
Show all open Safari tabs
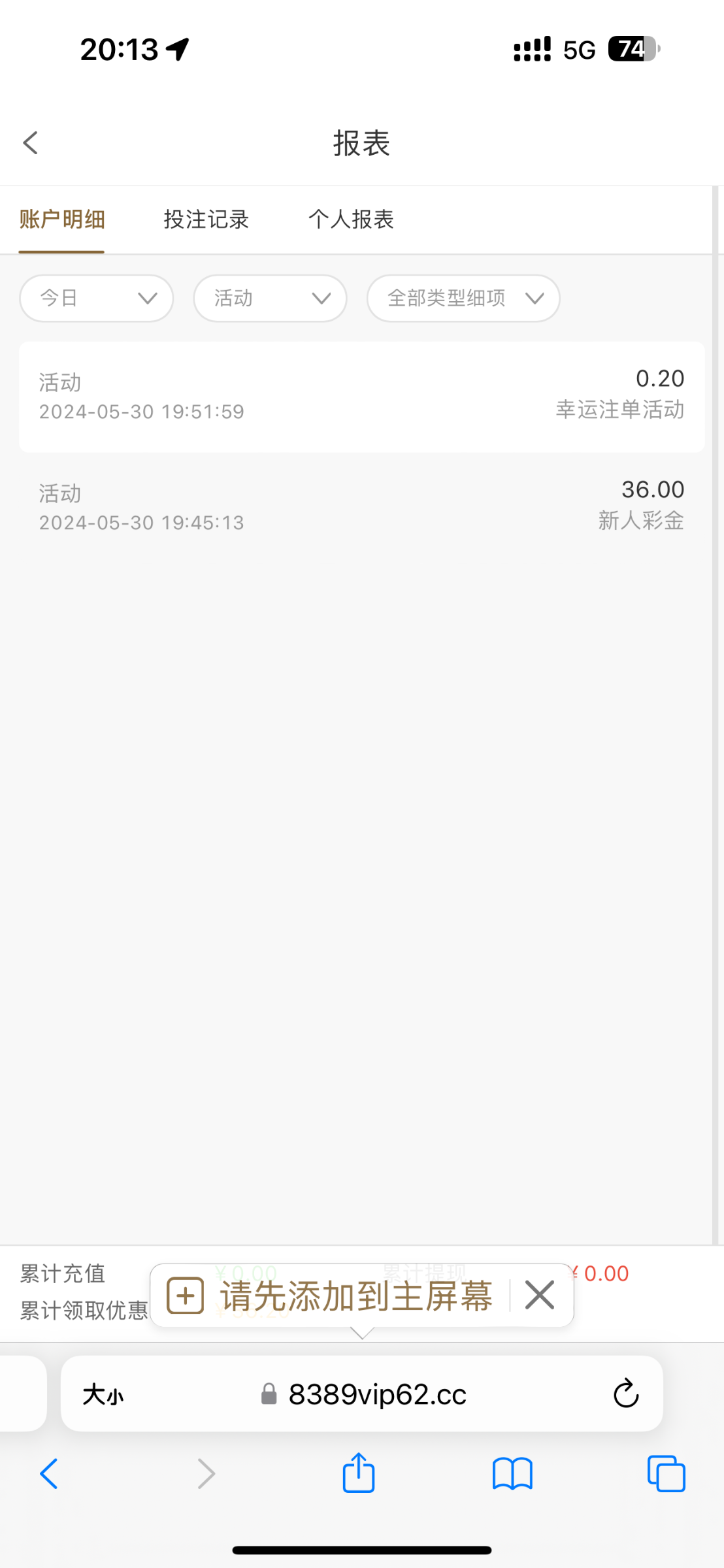point(666,1474)
